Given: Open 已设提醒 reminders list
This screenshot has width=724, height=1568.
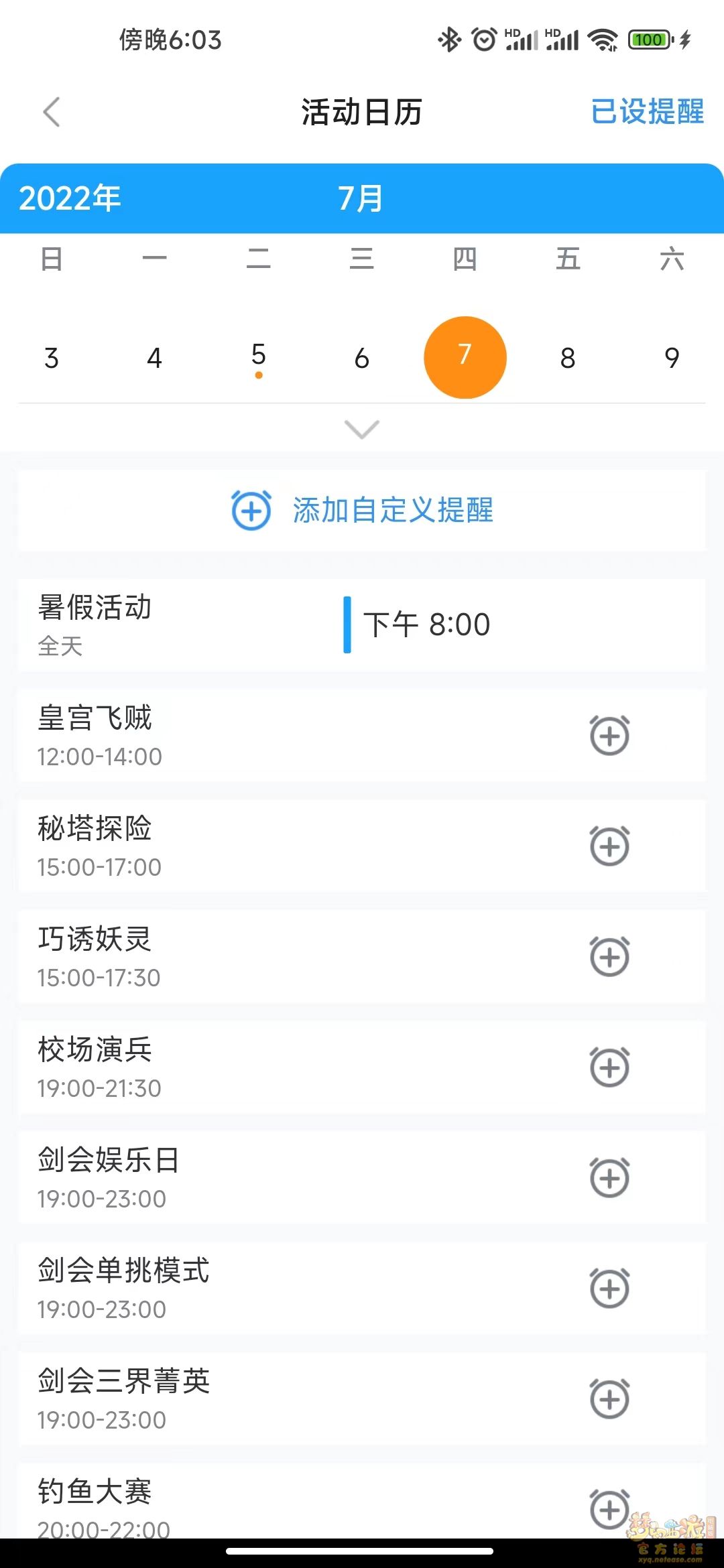Looking at the screenshot, I should pos(647,111).
